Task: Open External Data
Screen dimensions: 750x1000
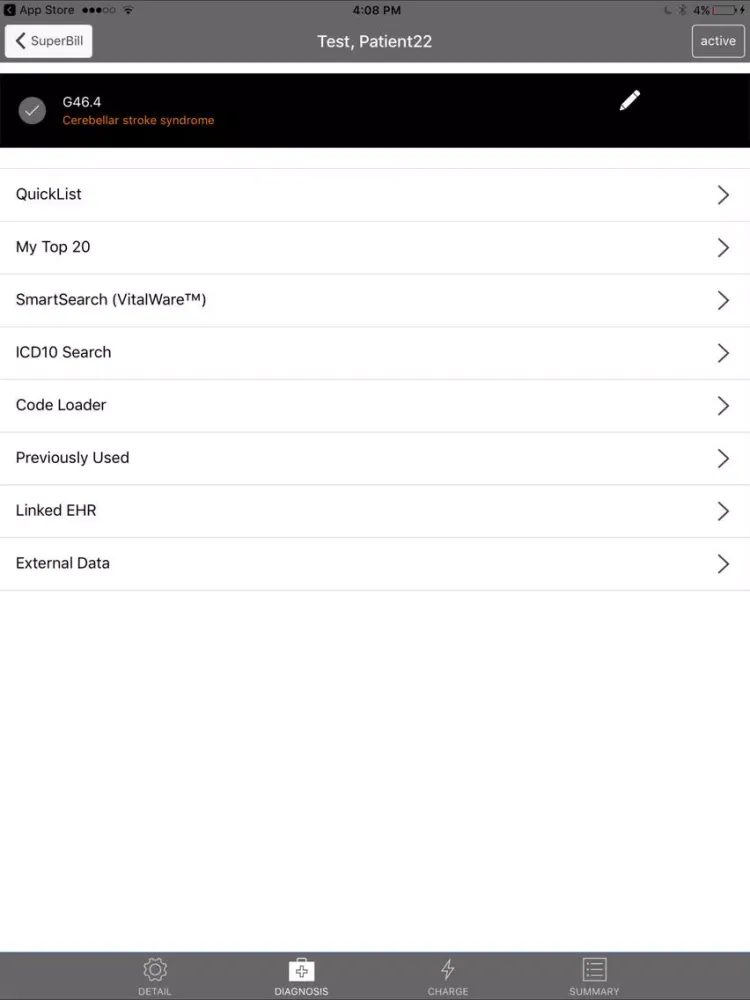Action: [374, 563]
